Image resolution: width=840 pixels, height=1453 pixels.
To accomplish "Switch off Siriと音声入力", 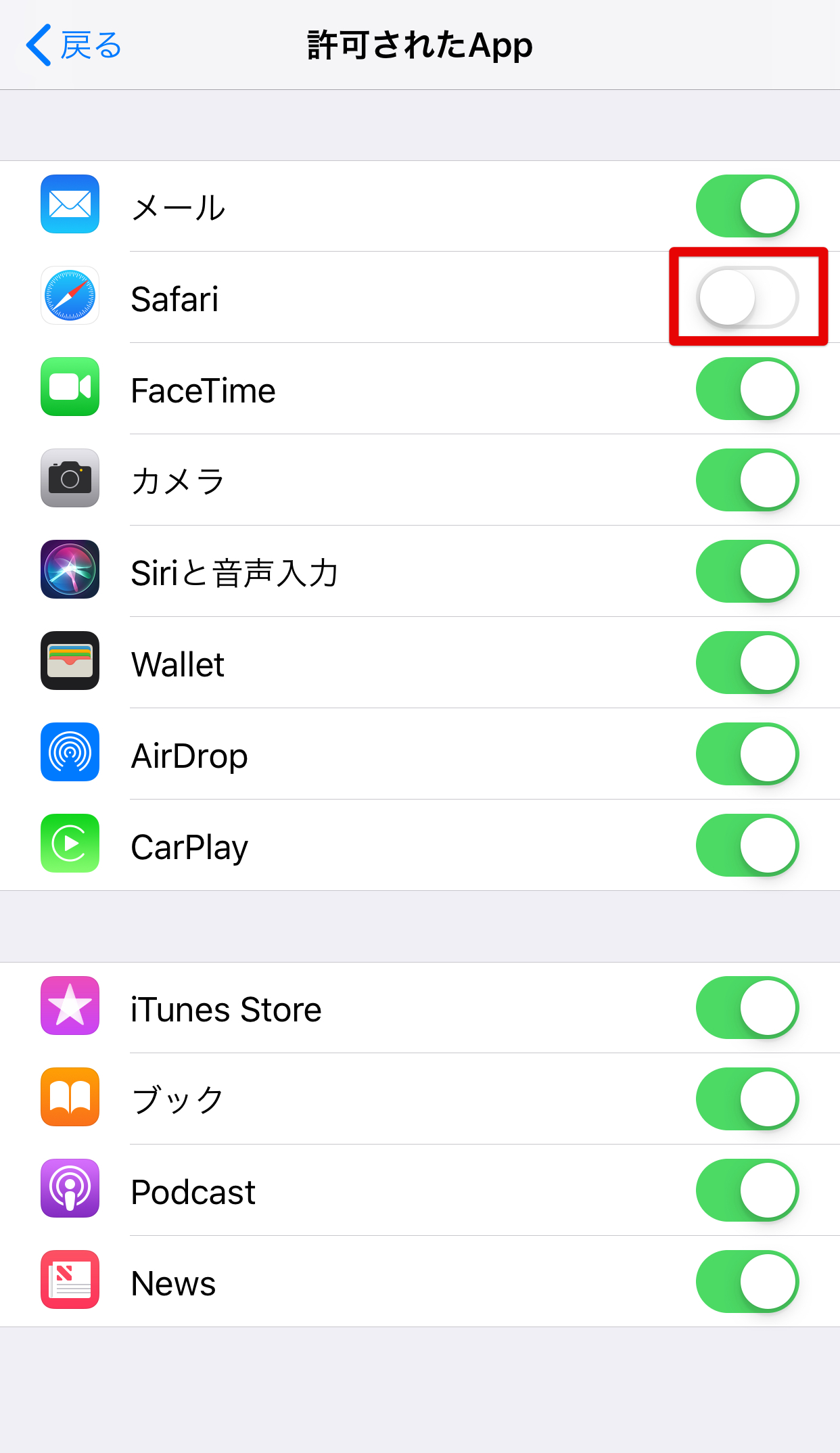I will (x=747, y=572).
